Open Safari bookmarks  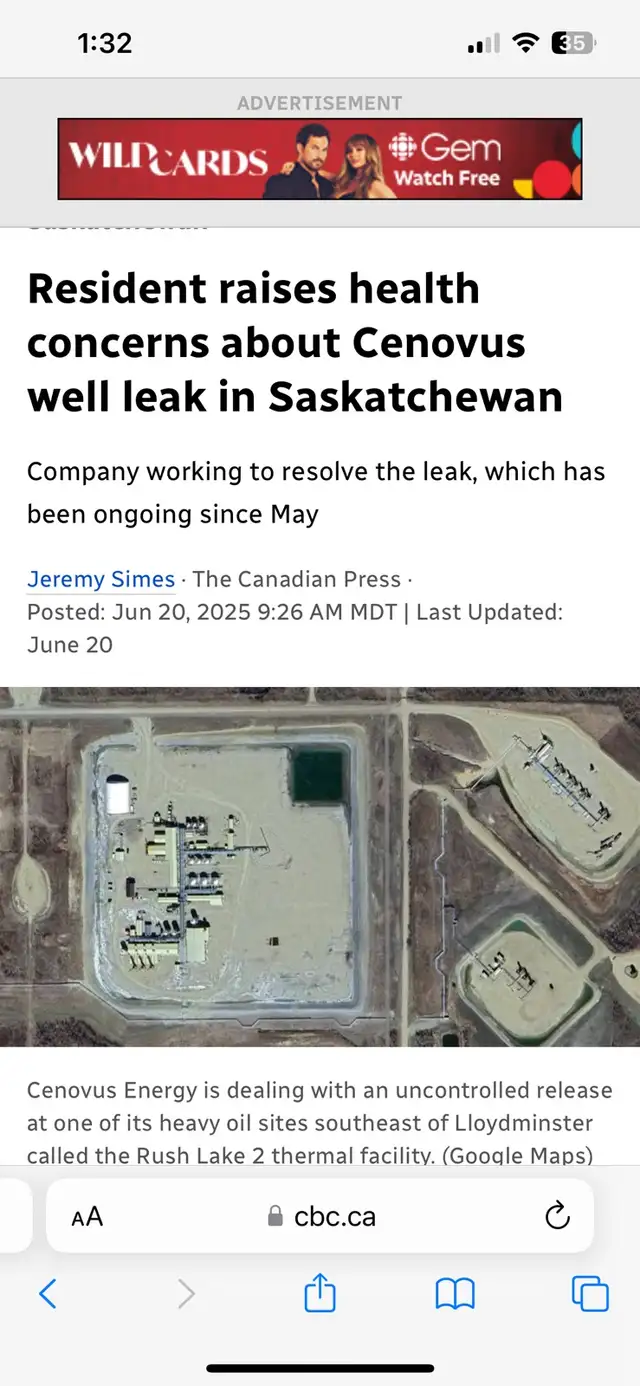click(x=455, y=1295)
